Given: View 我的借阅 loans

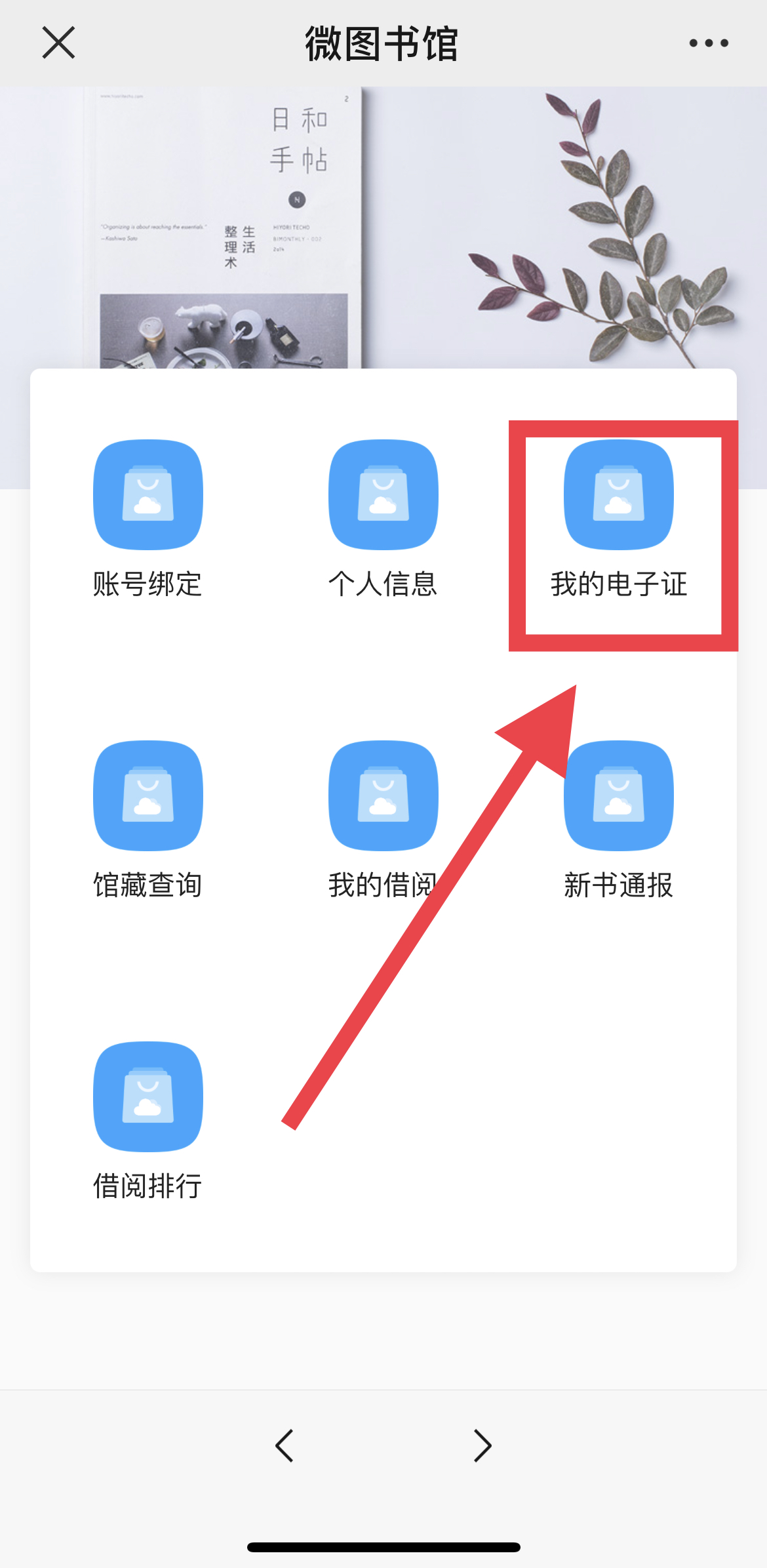Looking at the screenshot, I should click(383, 796).
